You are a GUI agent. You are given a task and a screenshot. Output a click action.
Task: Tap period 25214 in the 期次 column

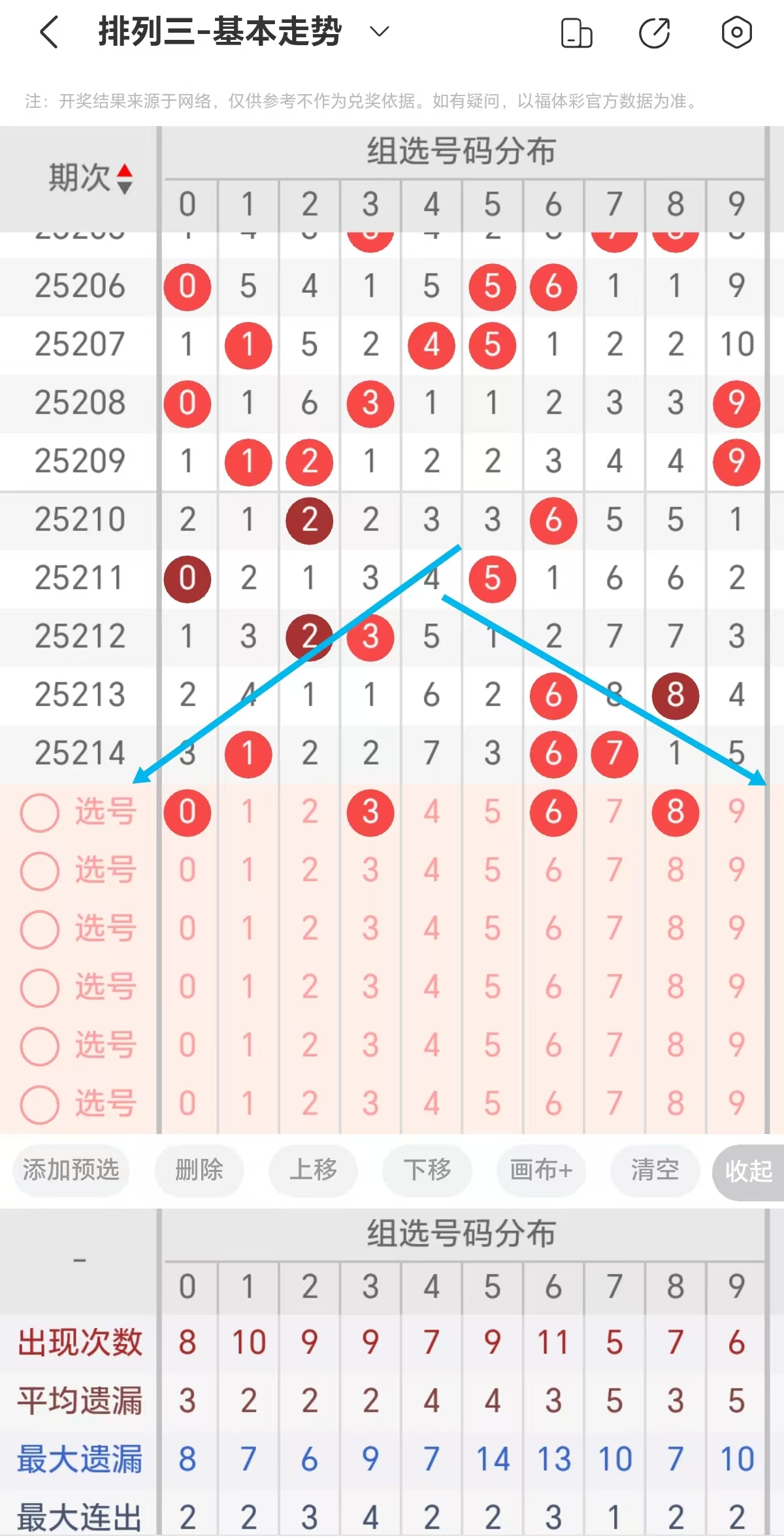[x=77, y=752]
